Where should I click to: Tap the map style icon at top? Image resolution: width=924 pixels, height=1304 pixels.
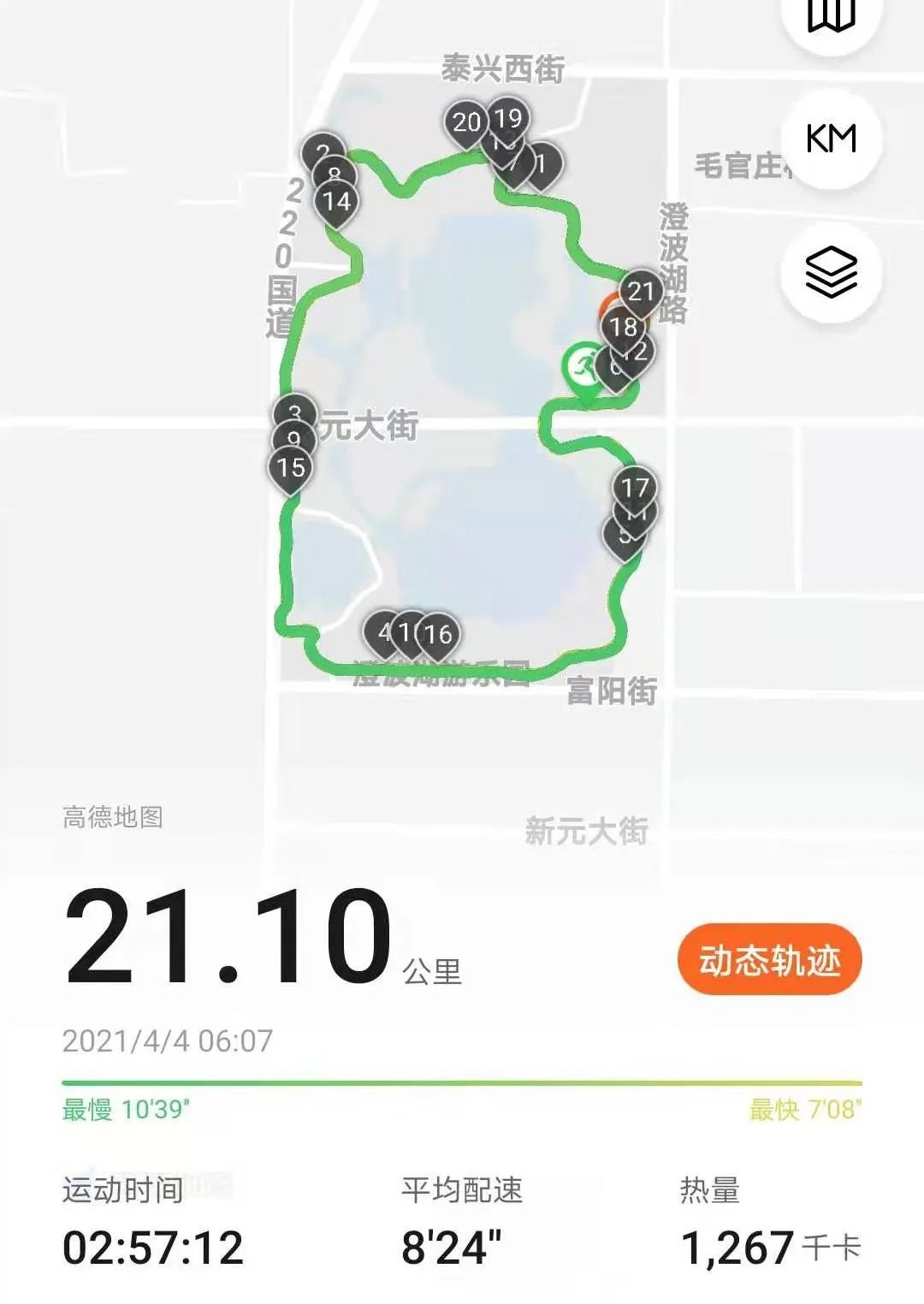click(831, 15)
